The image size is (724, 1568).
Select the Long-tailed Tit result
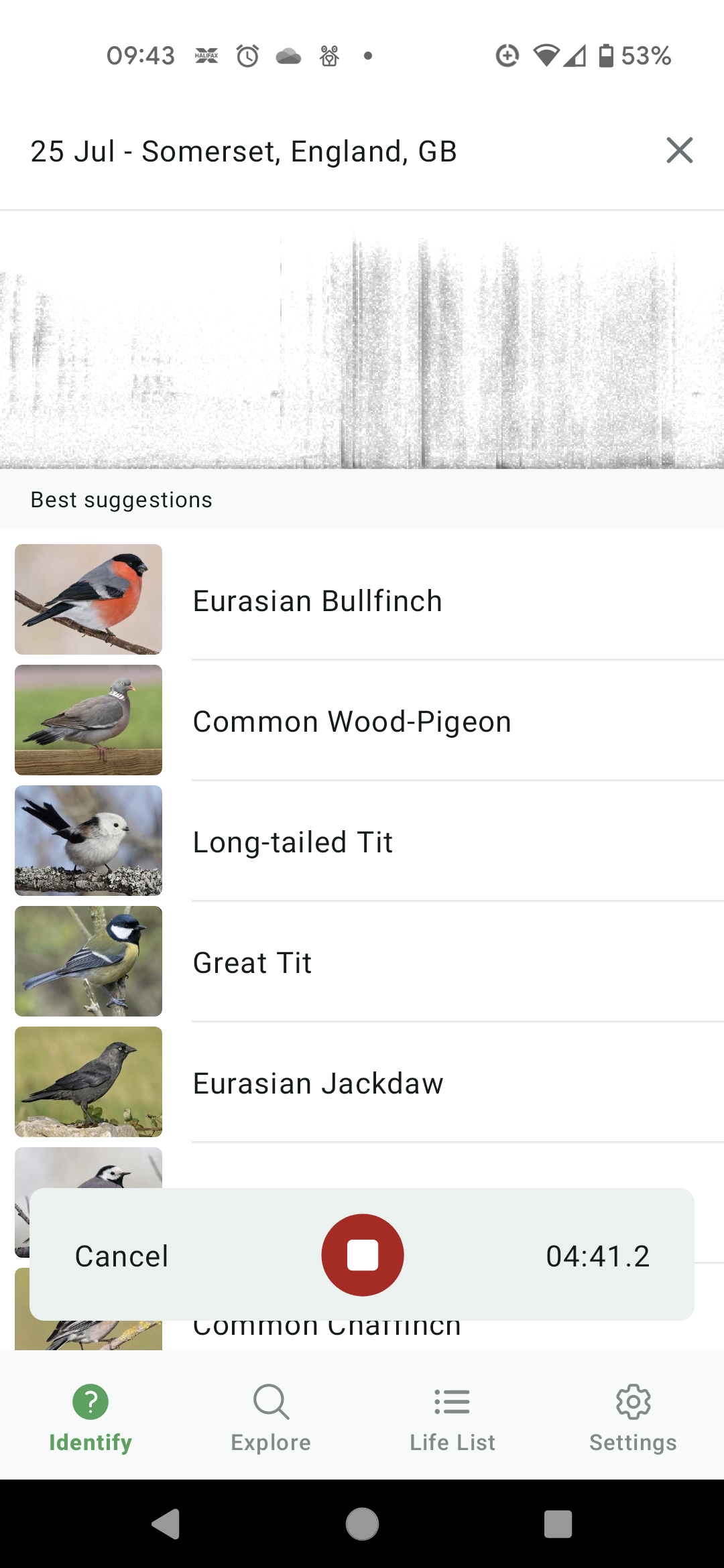pyautogui.click(x=362, y=842)
